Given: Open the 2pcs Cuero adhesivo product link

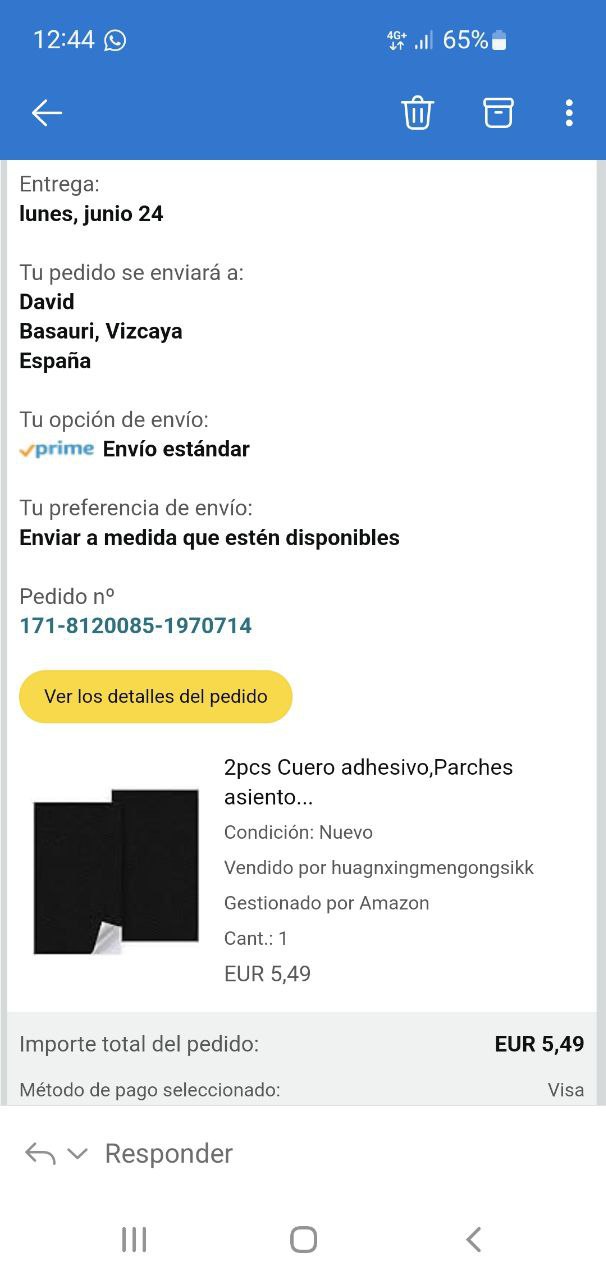Looking at the screenshot, I should click(368, 781).
